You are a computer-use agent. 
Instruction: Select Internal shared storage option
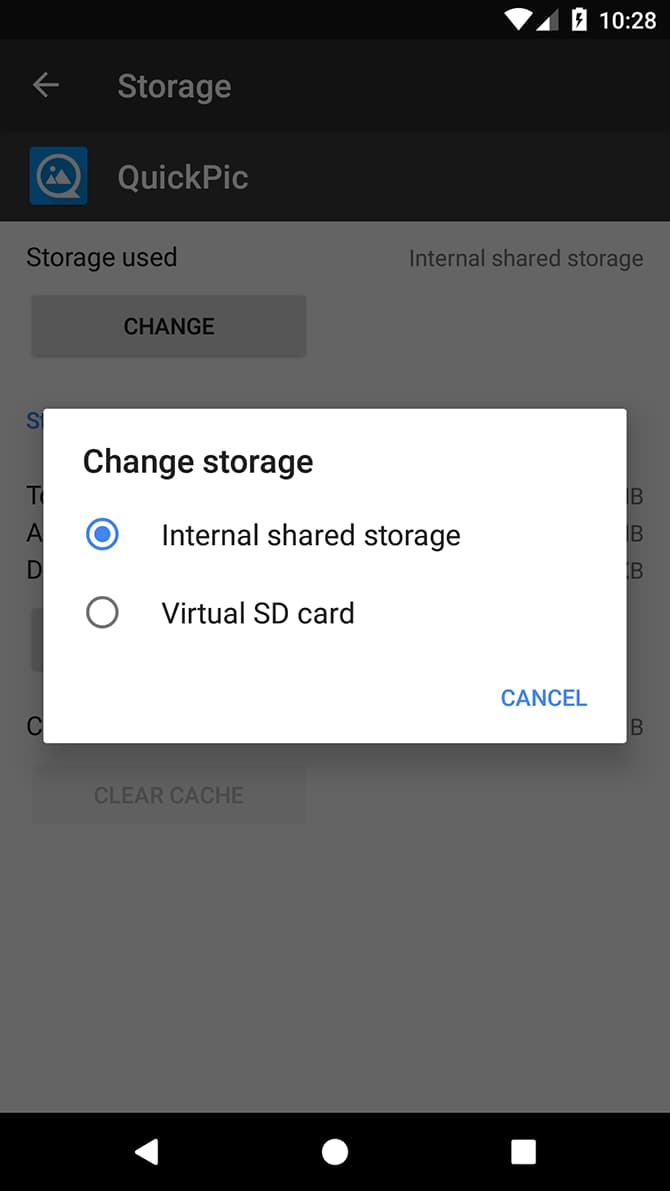pyautogui.click(x=335, y=535)
